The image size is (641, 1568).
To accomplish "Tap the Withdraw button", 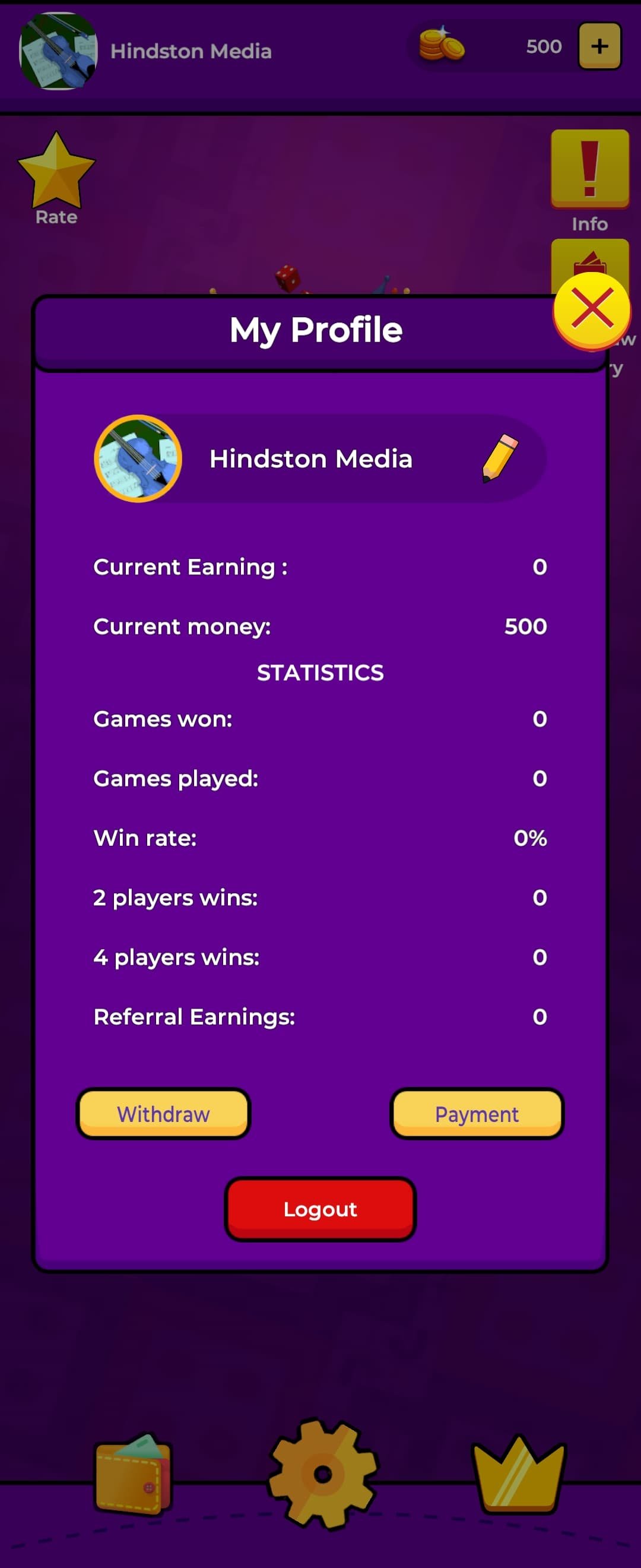I will (163, 1113).
